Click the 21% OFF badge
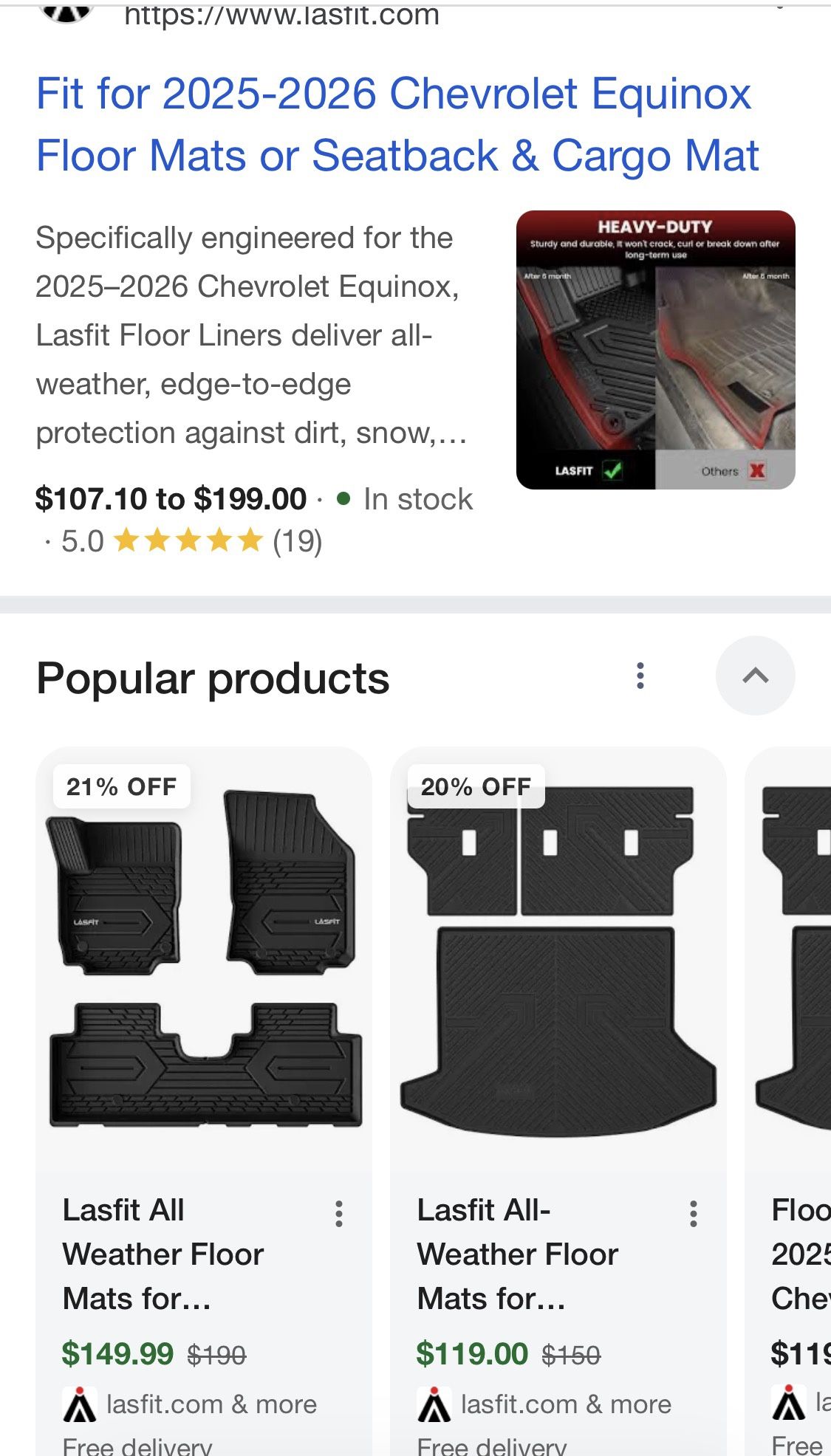This screenshot has width=831, height=1456. [x=121, y=786]
